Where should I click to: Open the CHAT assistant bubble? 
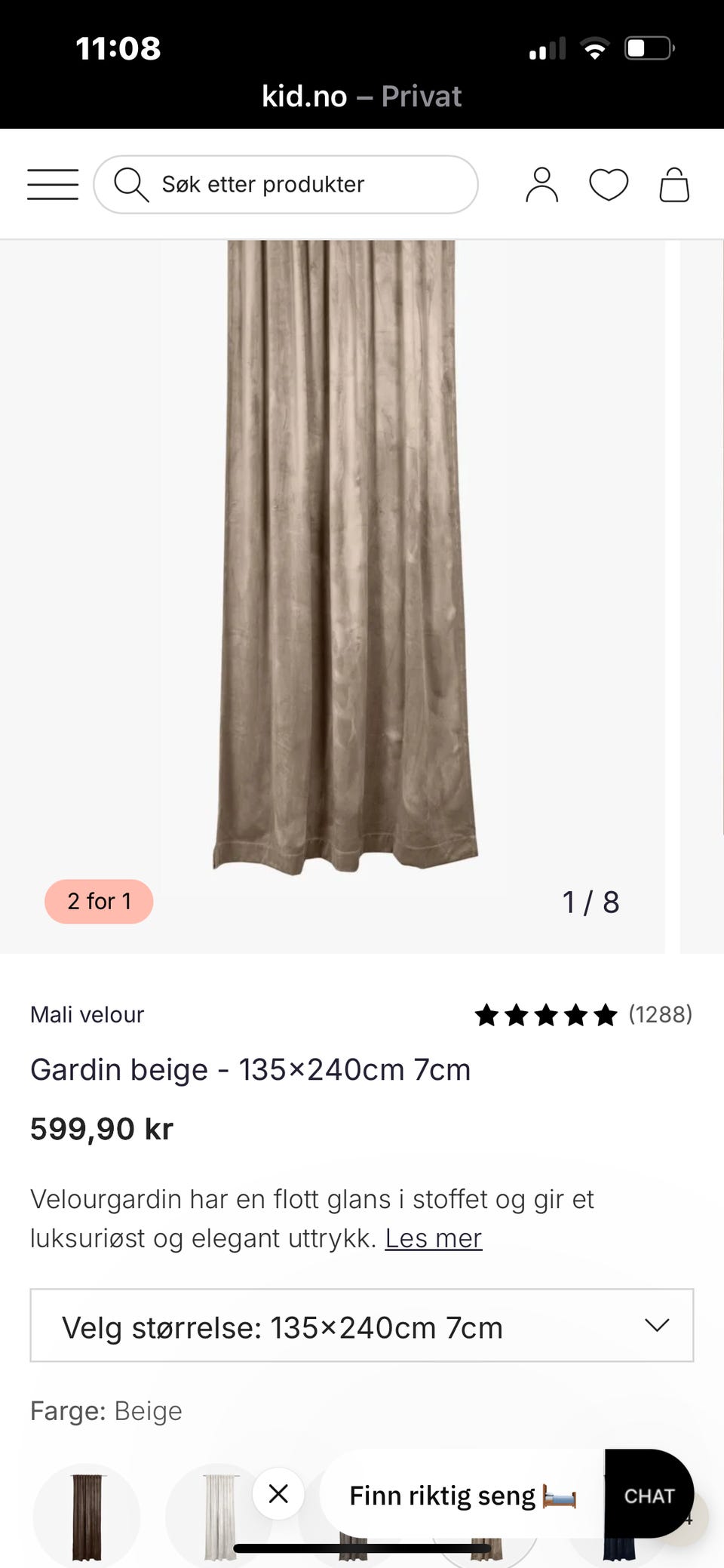[649, 1496]
